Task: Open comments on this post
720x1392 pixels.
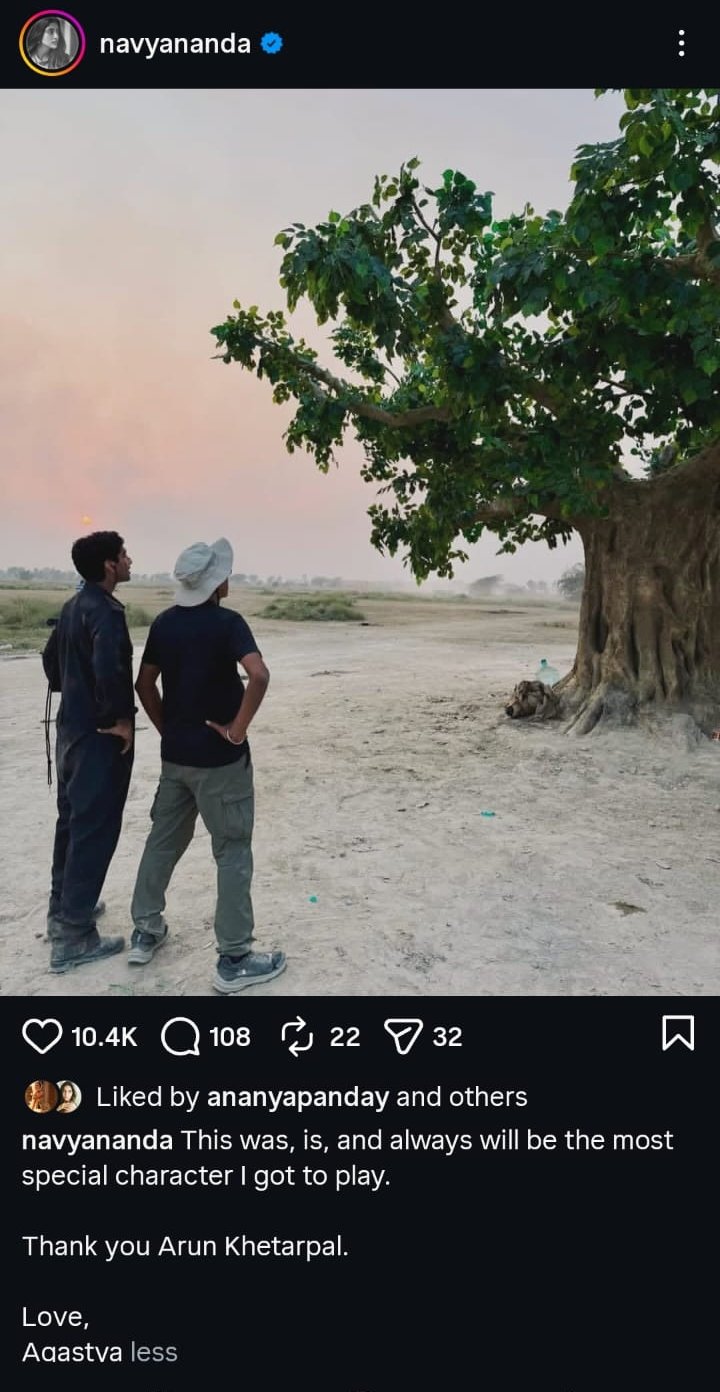Action: [180, 1036]
